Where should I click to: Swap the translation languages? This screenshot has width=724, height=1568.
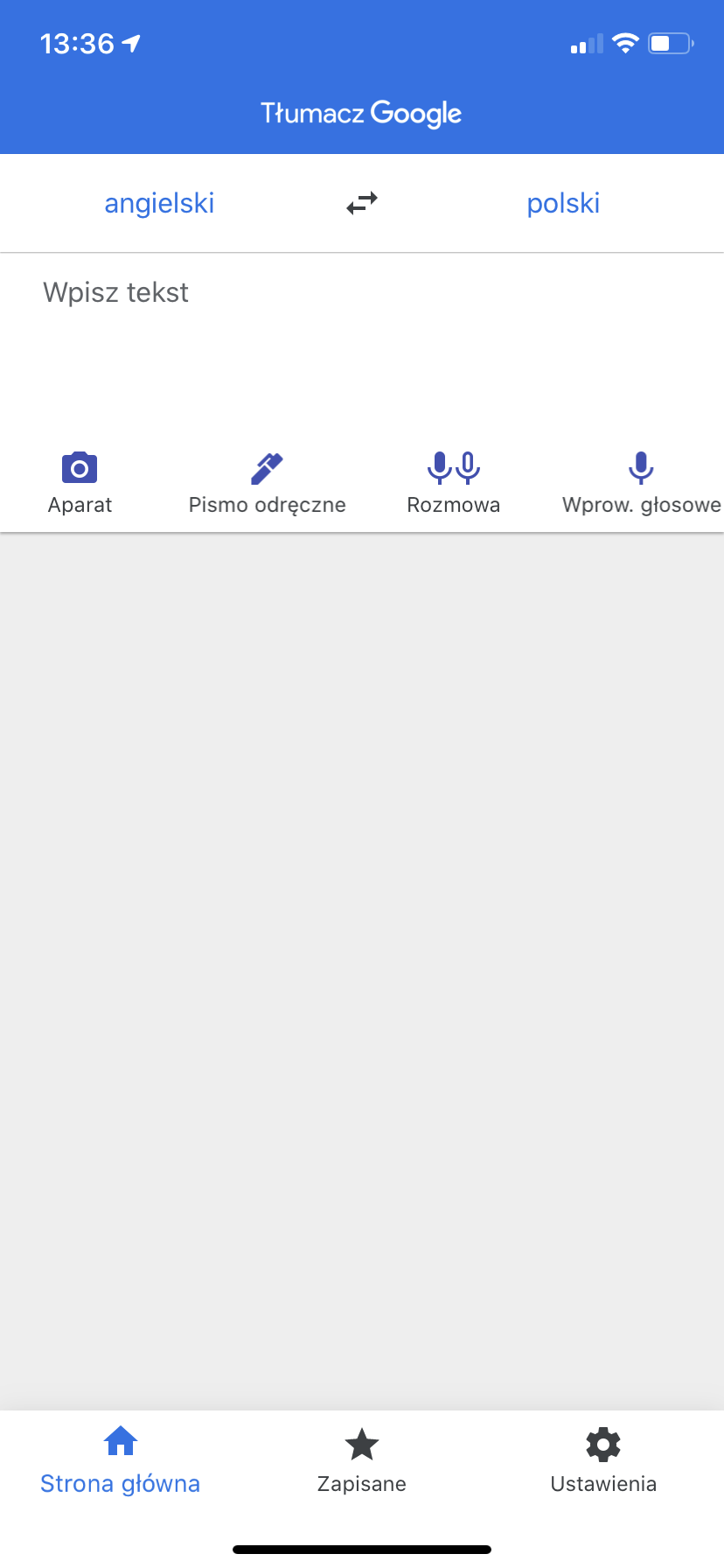click(362, 203)
